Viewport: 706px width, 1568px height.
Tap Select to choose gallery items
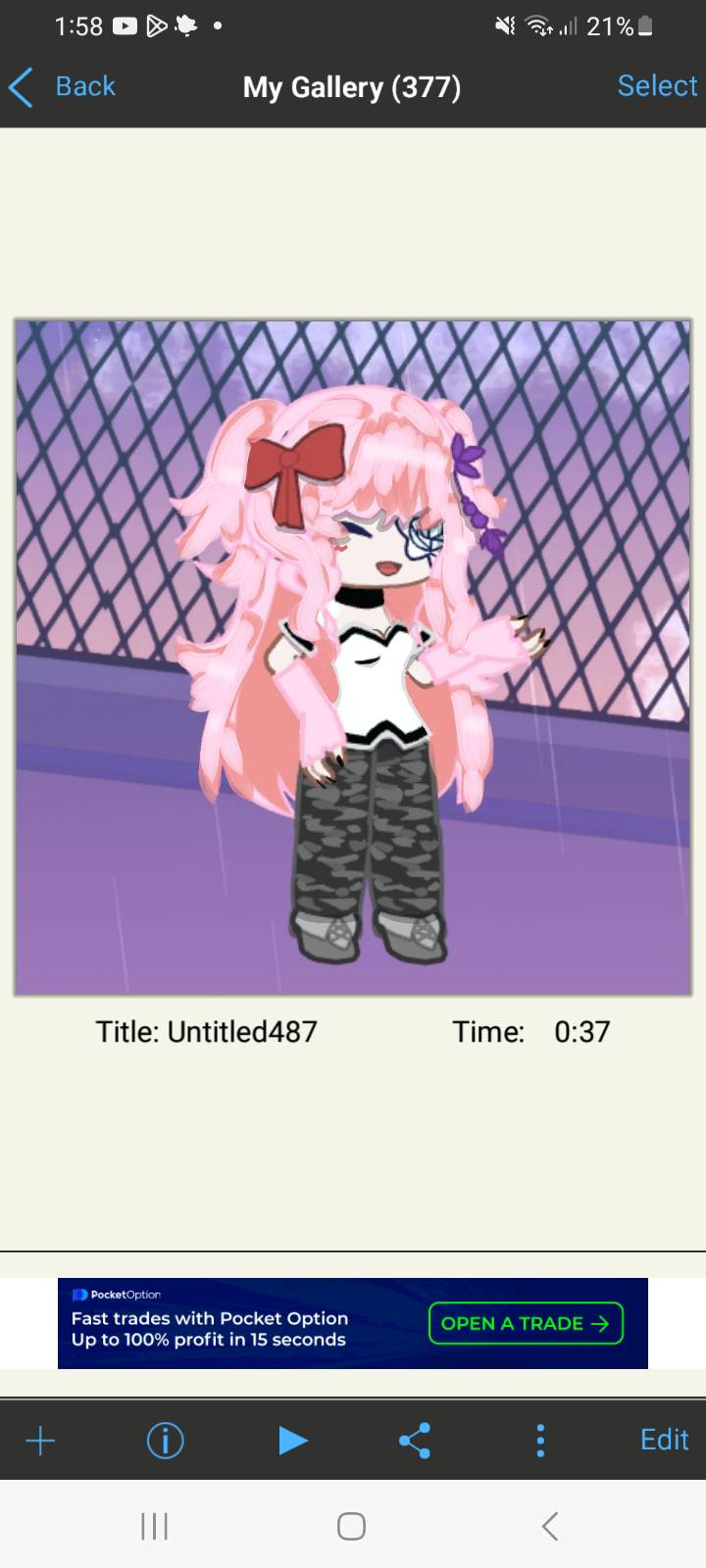coord(656,86)
